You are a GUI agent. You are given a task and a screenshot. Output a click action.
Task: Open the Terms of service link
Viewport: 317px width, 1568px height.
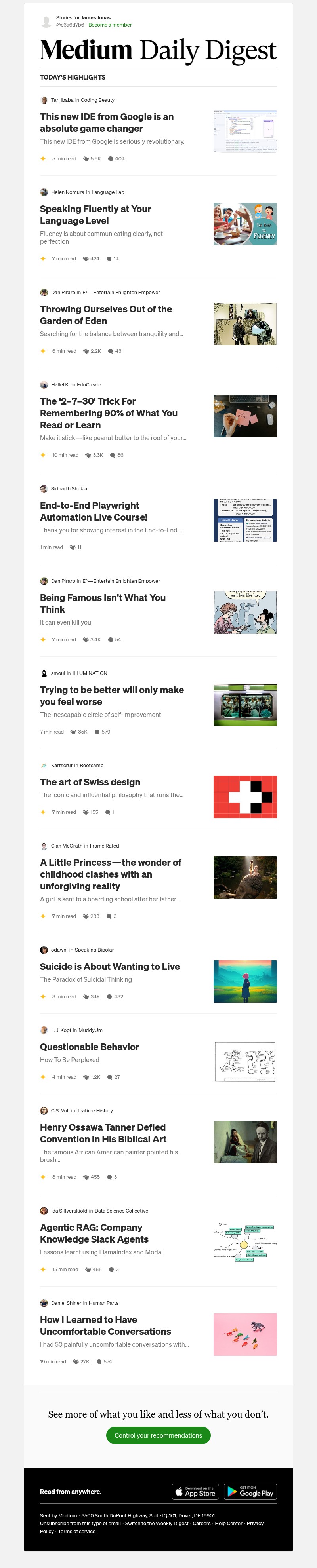pyautogui.click(x=77, y=1532)
